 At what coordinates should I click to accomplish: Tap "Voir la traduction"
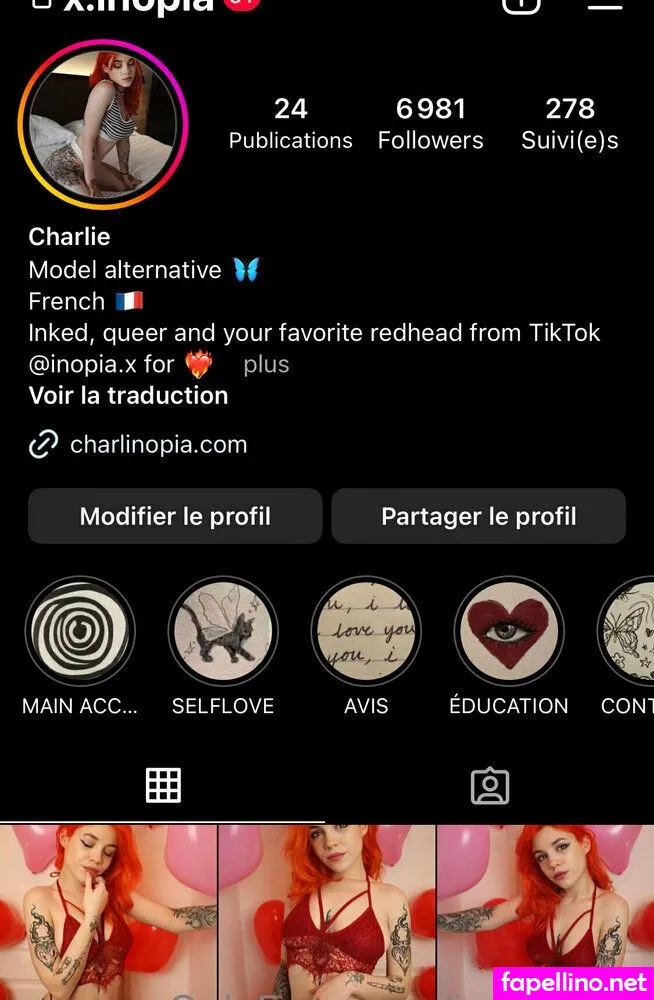click(x=128, y=395)
